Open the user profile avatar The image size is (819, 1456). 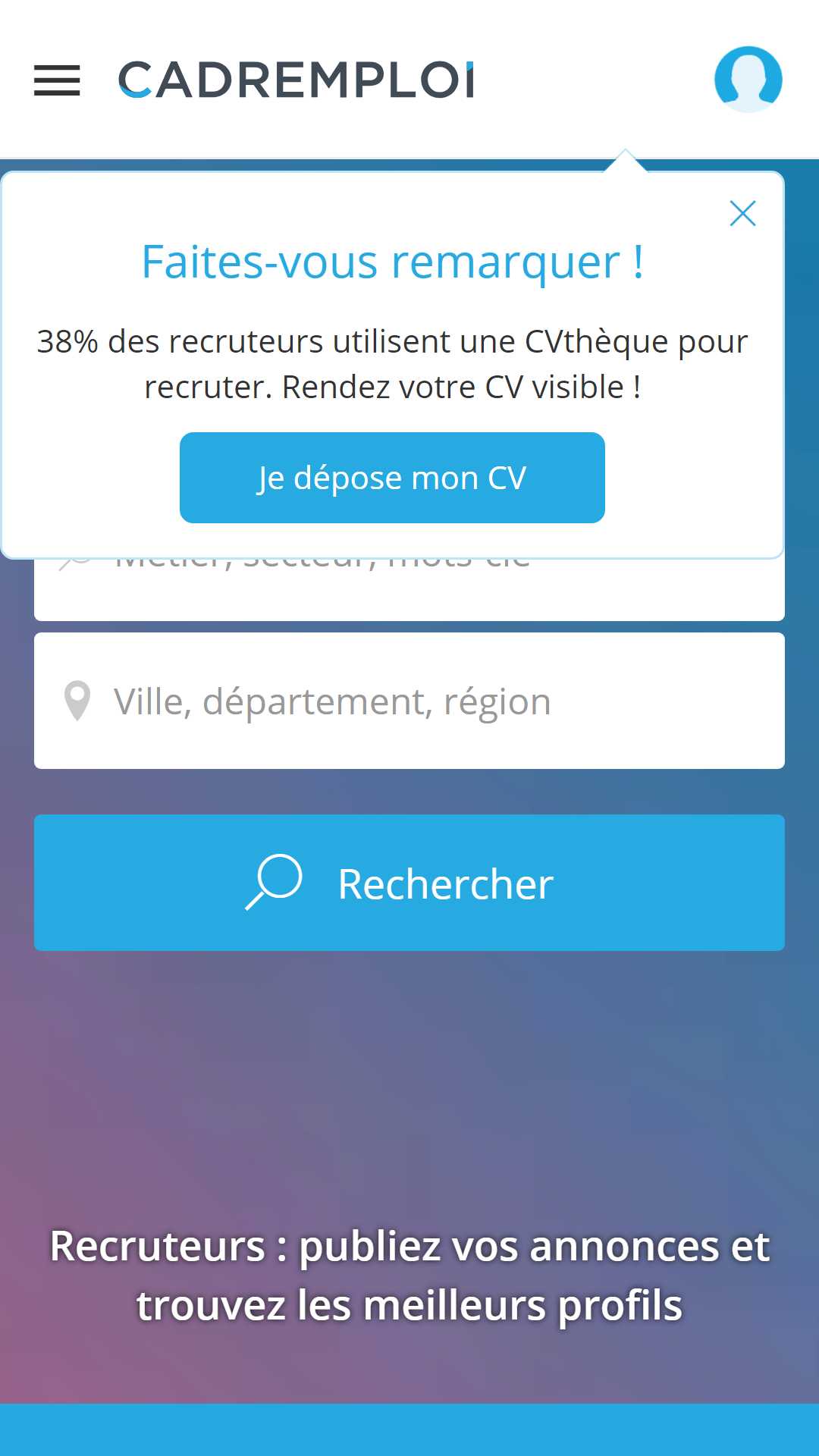coord(748,80)
